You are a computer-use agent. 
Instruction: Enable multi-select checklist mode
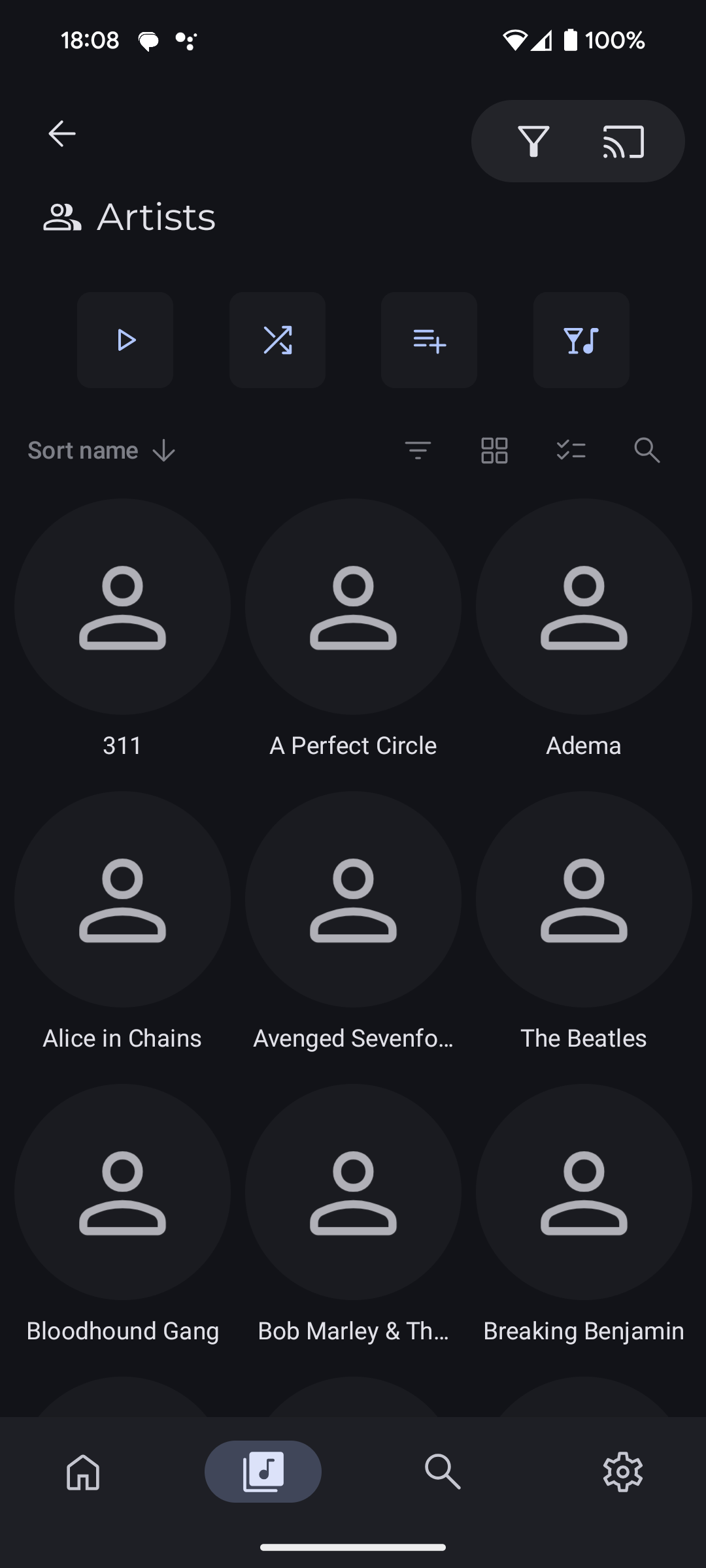(x=571, y=450)
